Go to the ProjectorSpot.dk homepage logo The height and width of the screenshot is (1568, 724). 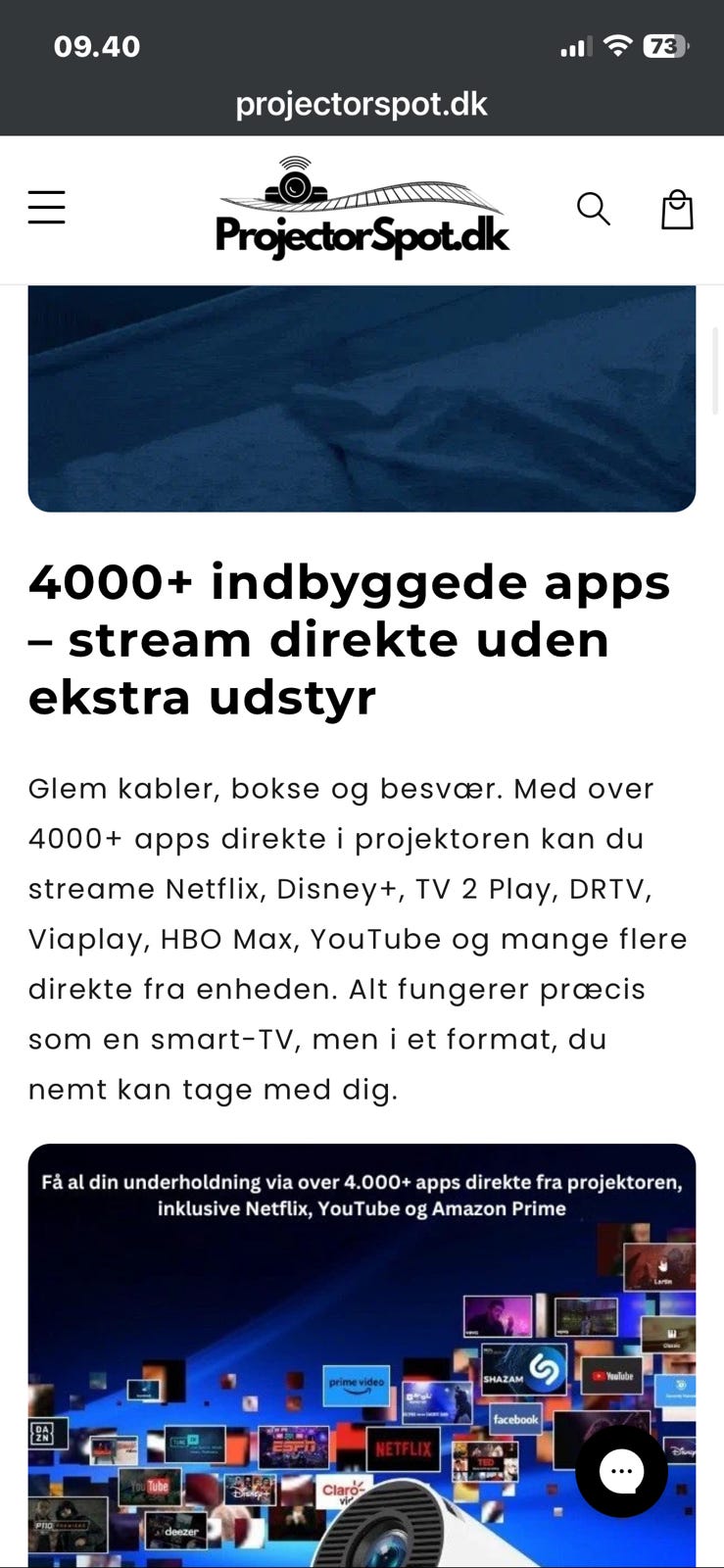(x=362, y=209)
